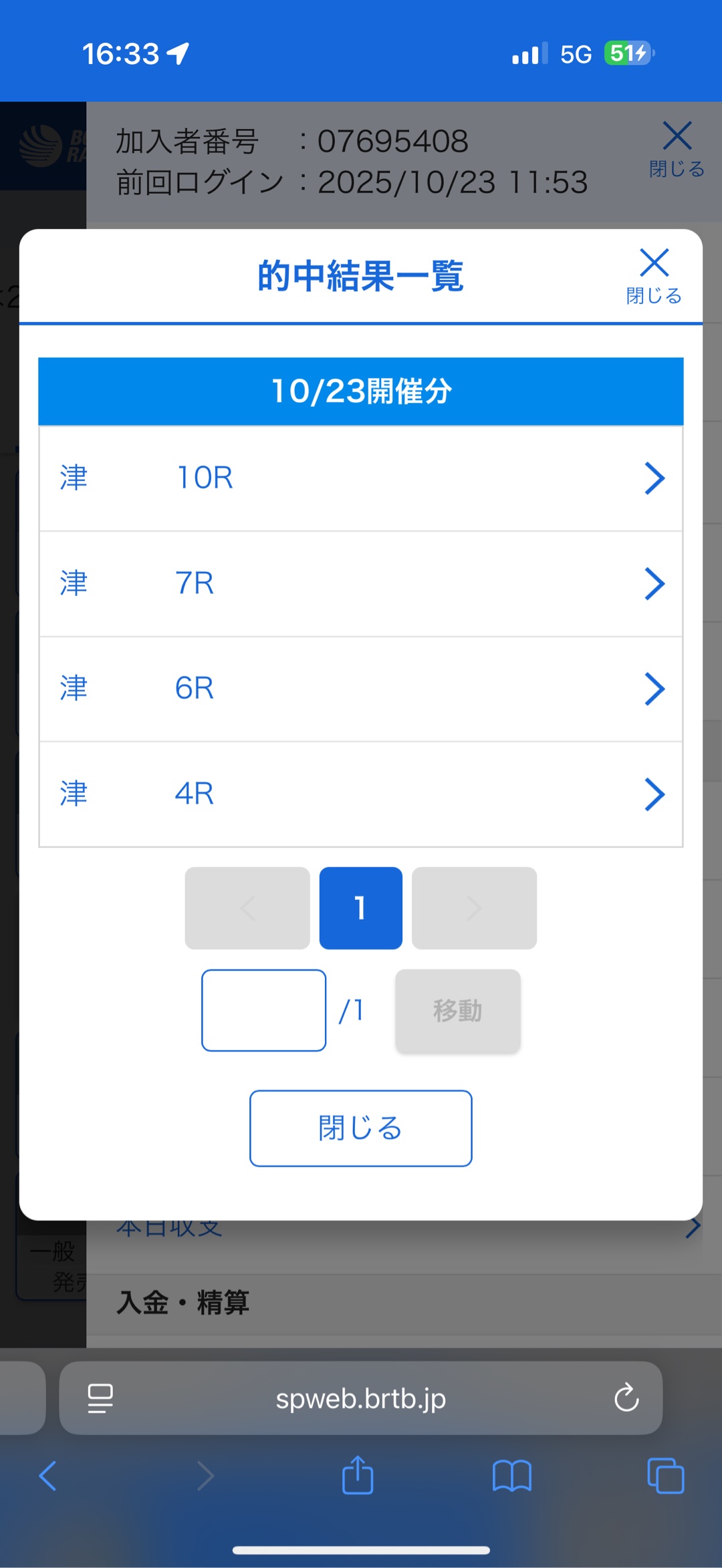Show open Safari tabs
This screenshot has height=1568, width=722.
click(665, 1475)
